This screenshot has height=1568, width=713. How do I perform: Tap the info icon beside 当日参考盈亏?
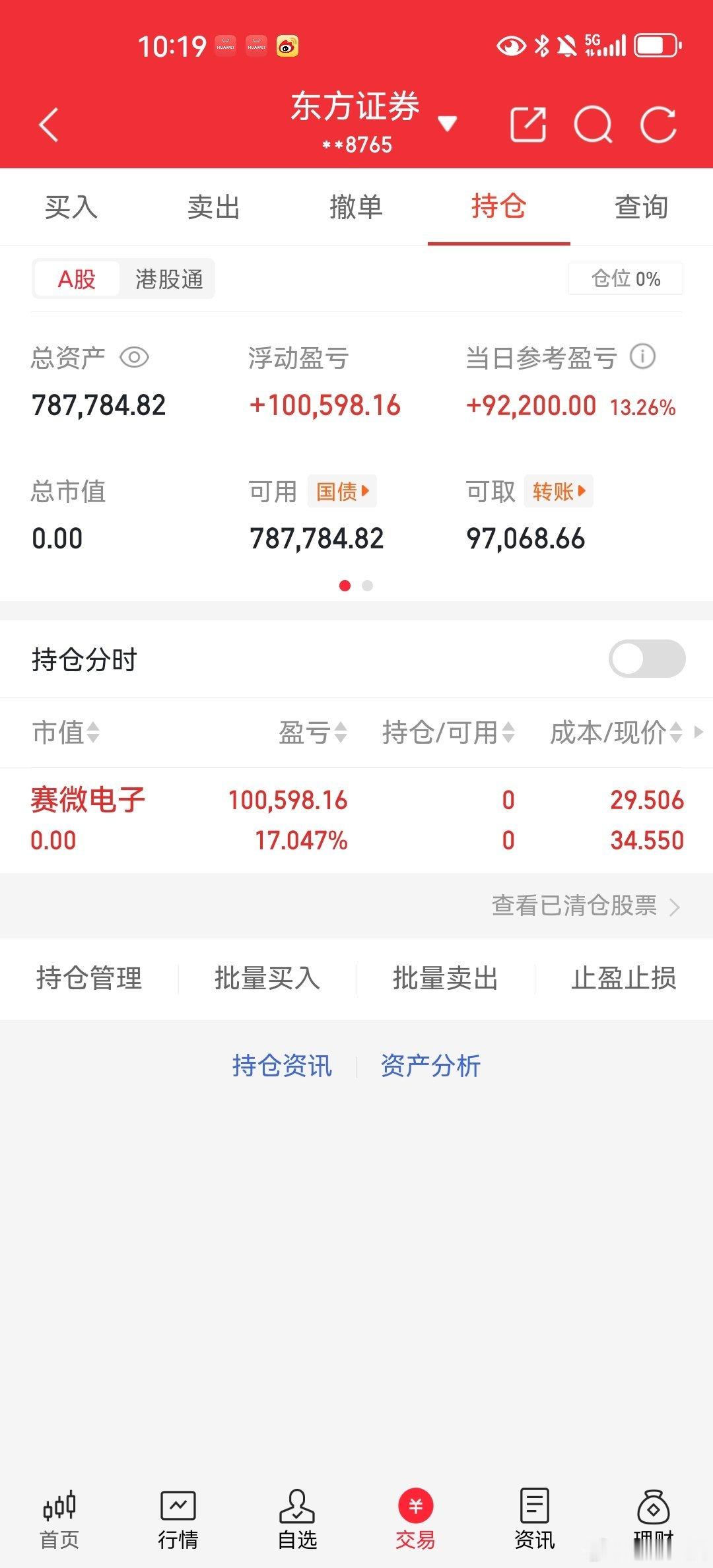coord(644,357)
